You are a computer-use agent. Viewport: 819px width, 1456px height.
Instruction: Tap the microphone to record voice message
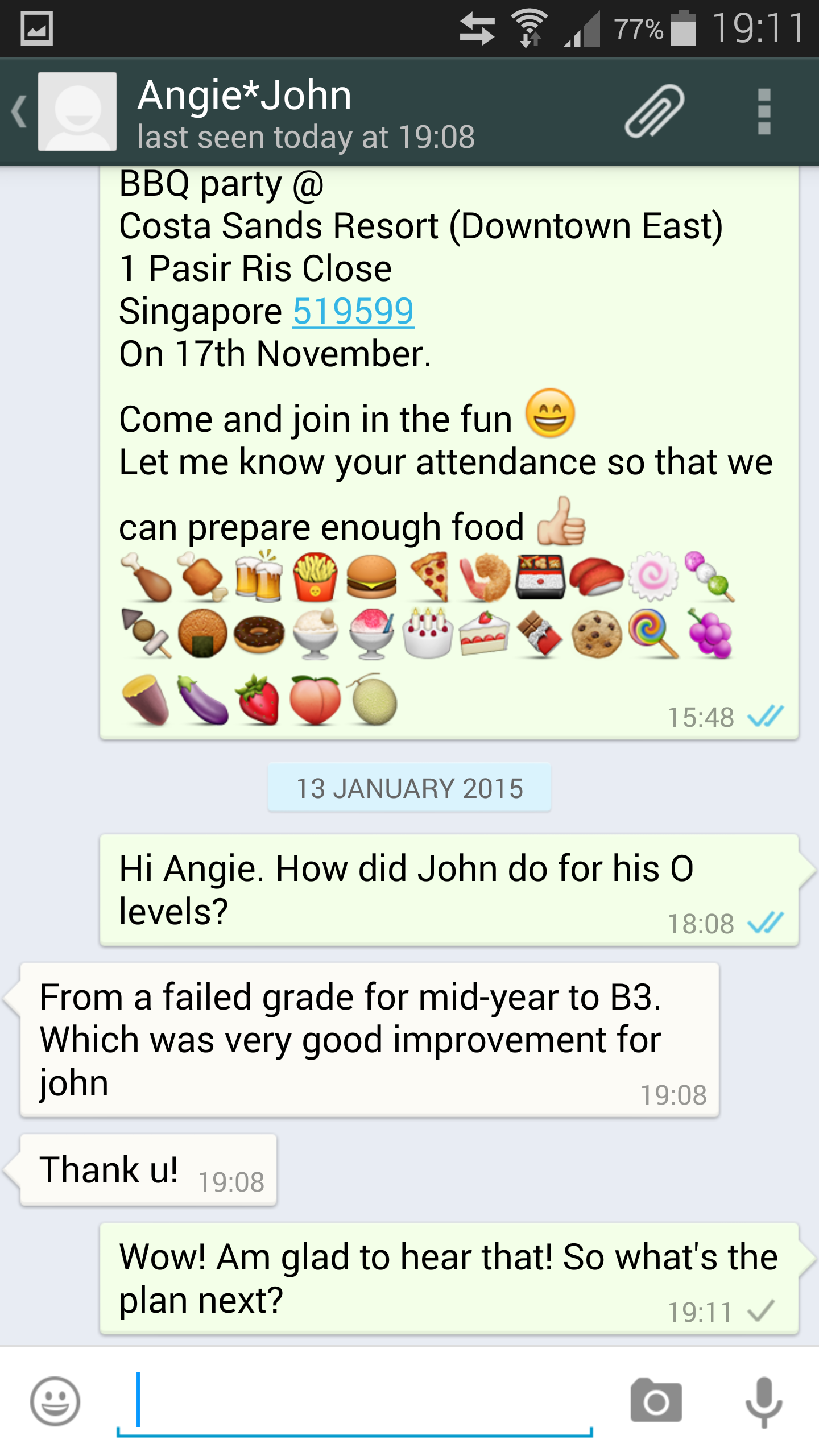coord(764,1401)
